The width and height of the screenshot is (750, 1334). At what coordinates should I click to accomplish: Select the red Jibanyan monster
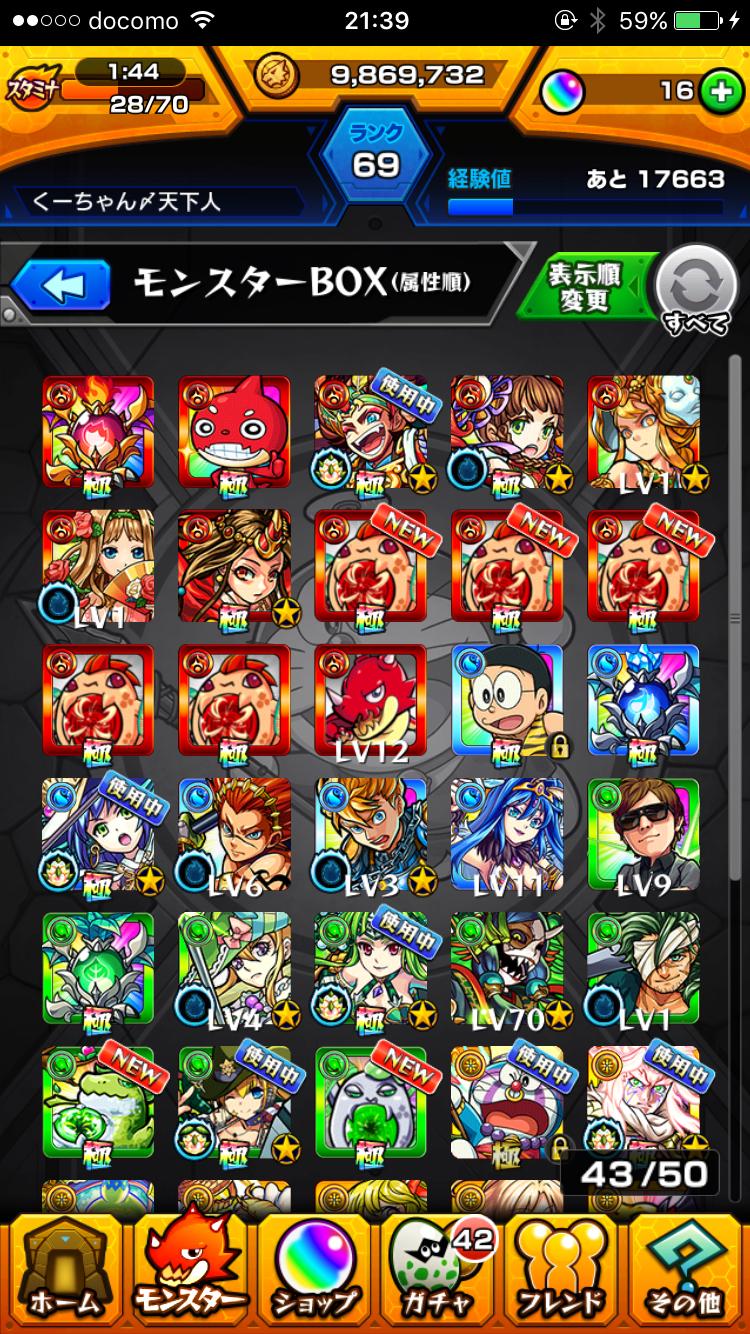[x=234, y=431]
